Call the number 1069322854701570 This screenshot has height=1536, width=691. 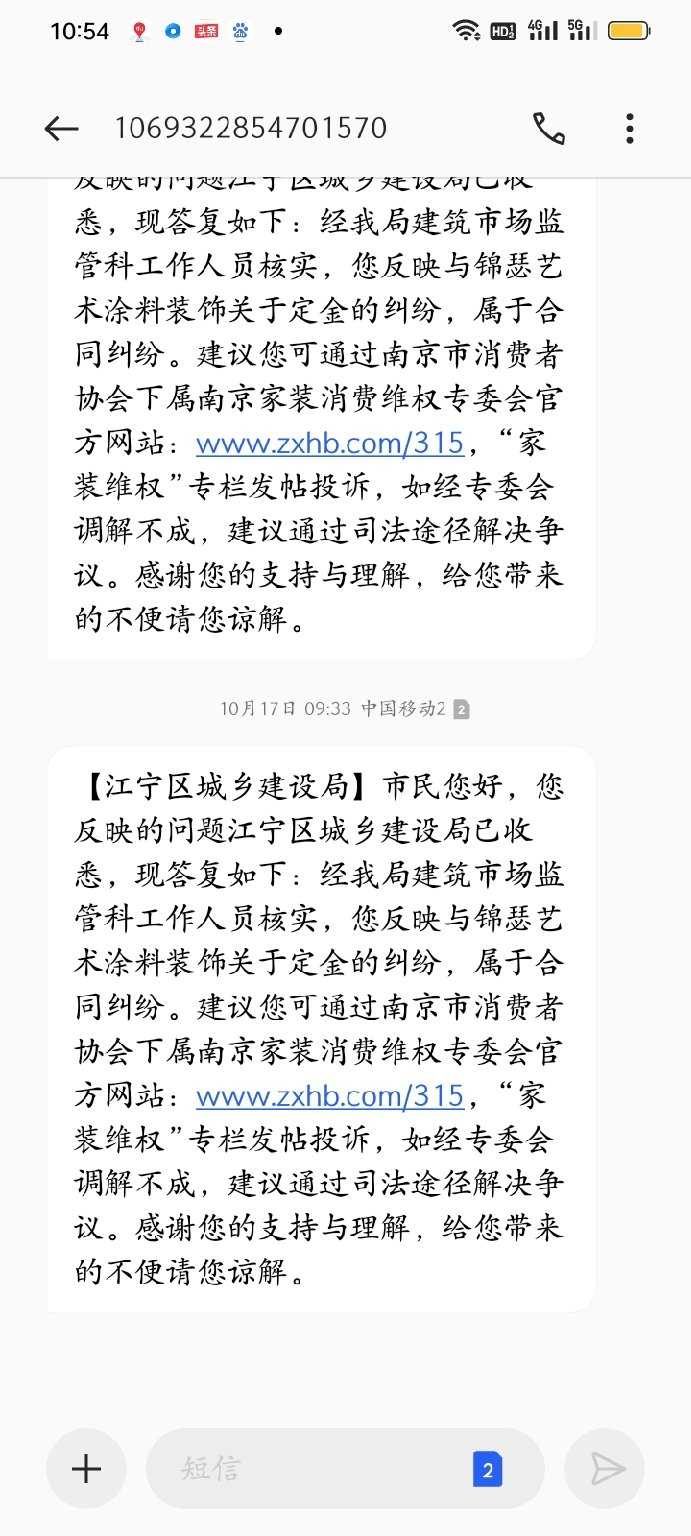[548, 128]
